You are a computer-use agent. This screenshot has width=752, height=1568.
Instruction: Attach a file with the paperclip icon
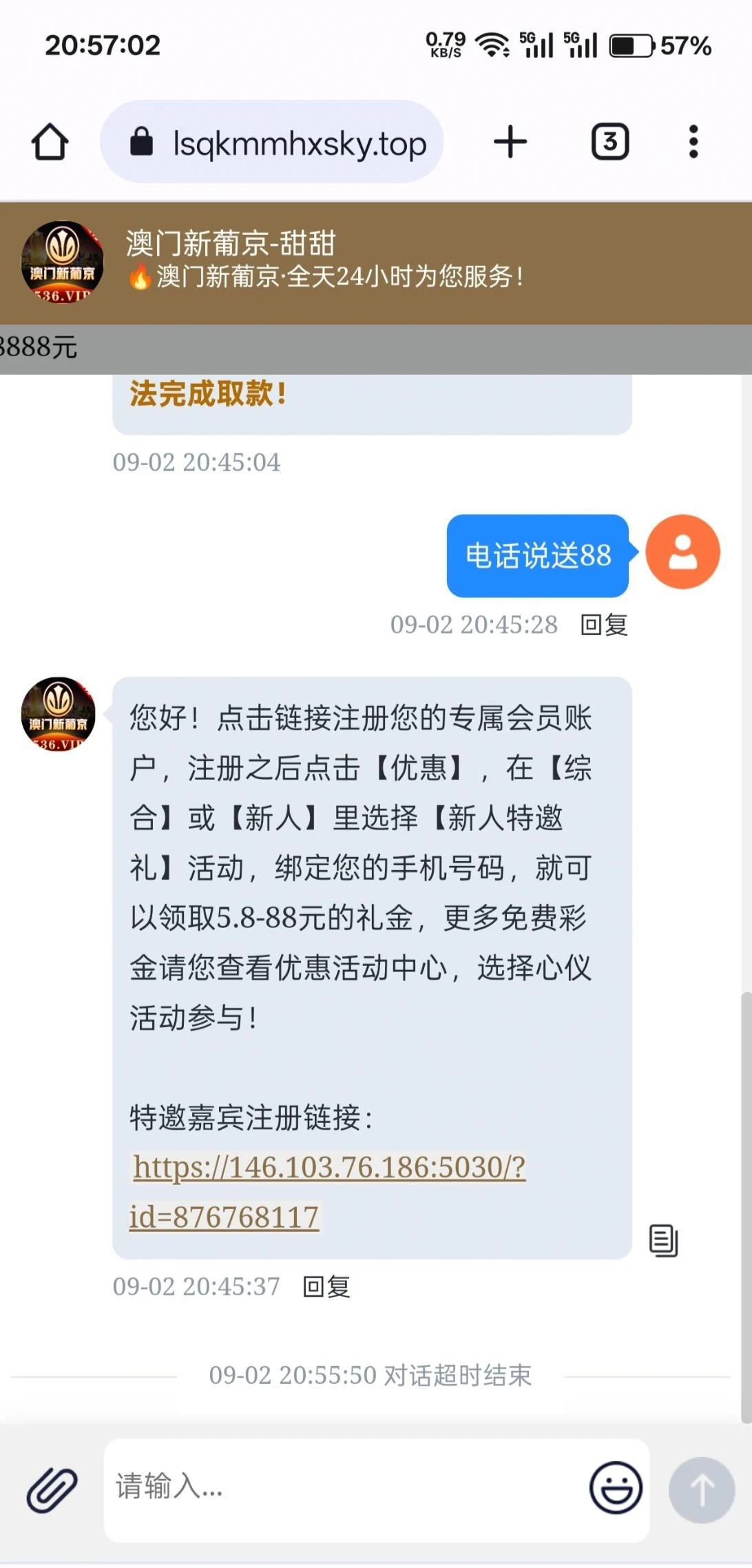click(52, 1489)
